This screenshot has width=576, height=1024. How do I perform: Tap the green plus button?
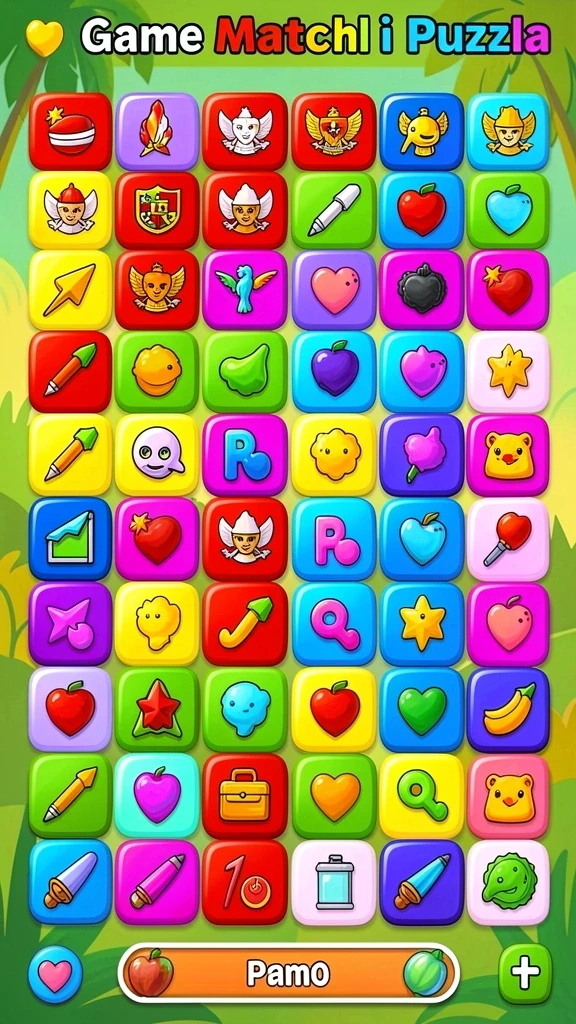[x=525, y=974]
